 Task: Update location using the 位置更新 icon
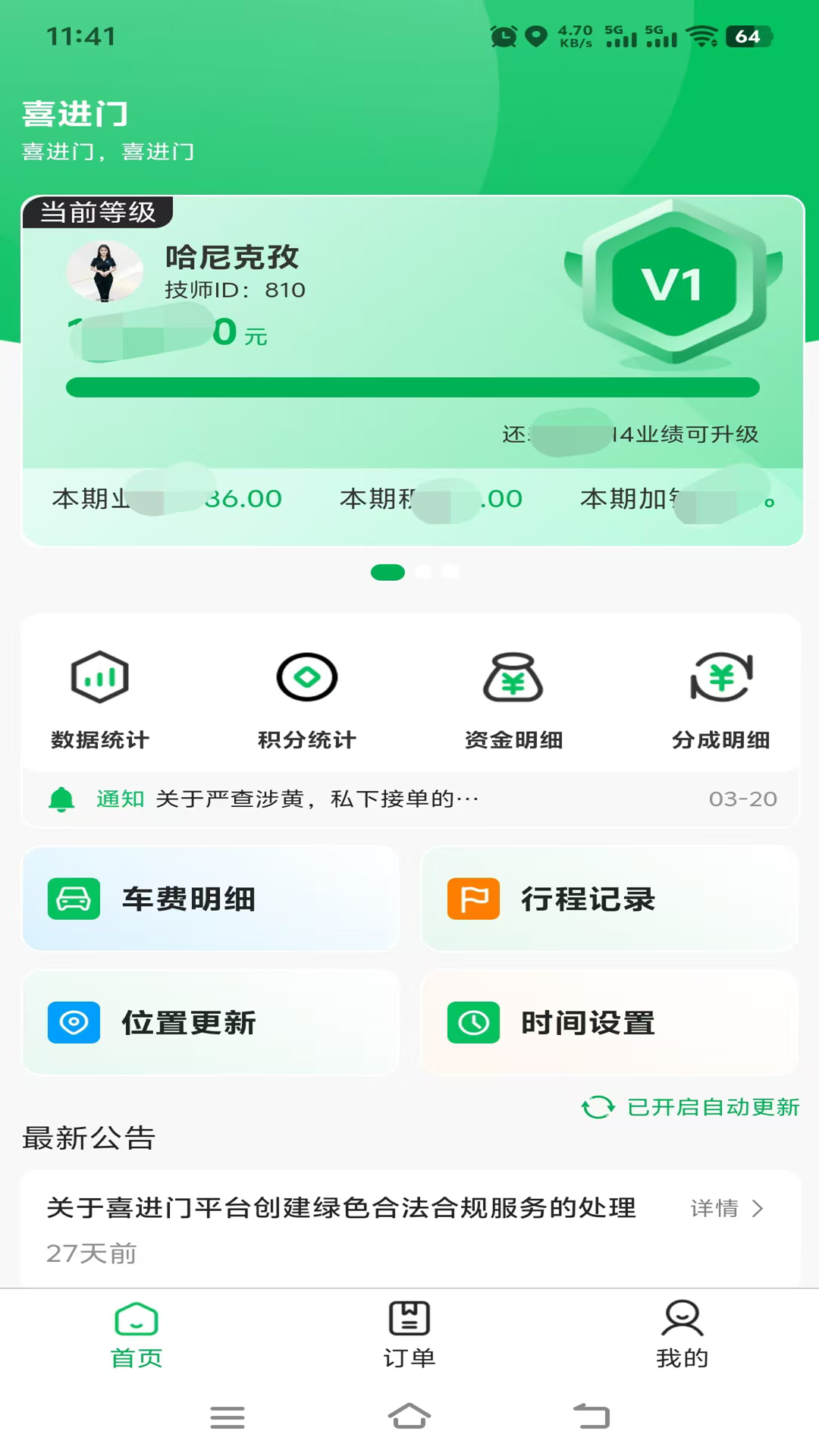coord(73,1022)
